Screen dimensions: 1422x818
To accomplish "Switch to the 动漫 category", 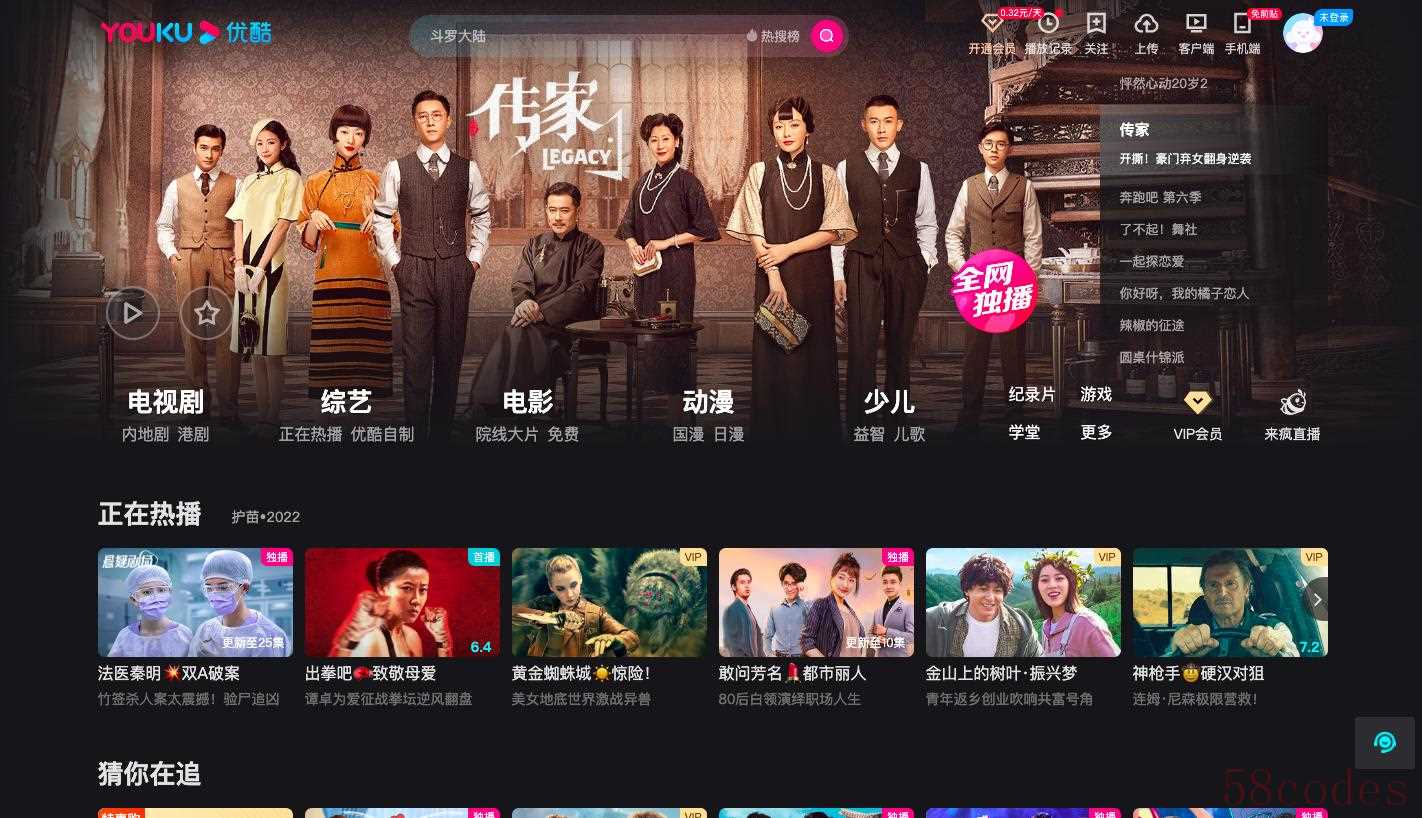I will click(708, 402).
